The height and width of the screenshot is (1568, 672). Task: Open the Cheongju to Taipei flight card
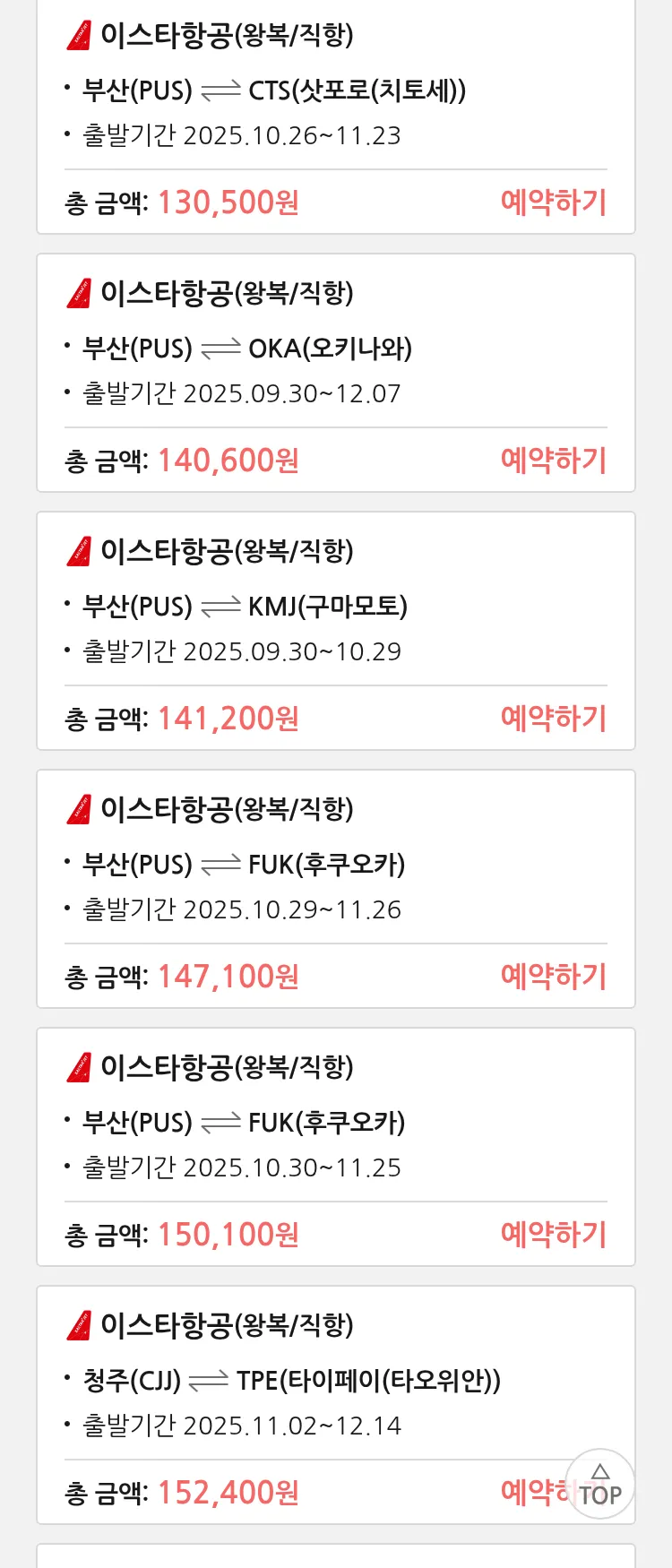(335, 1381)
